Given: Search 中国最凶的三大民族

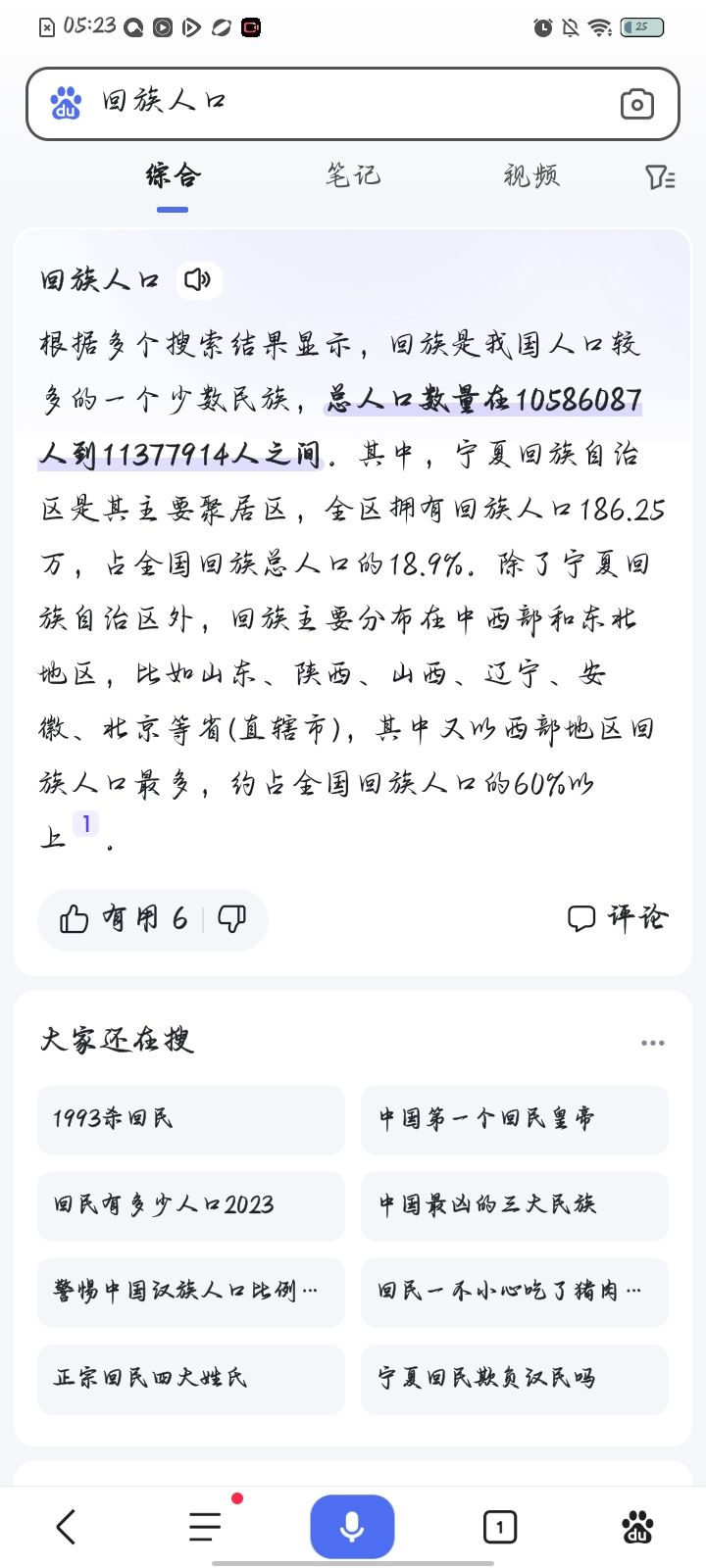Looking at the screenshot, I should point(515,1205).
